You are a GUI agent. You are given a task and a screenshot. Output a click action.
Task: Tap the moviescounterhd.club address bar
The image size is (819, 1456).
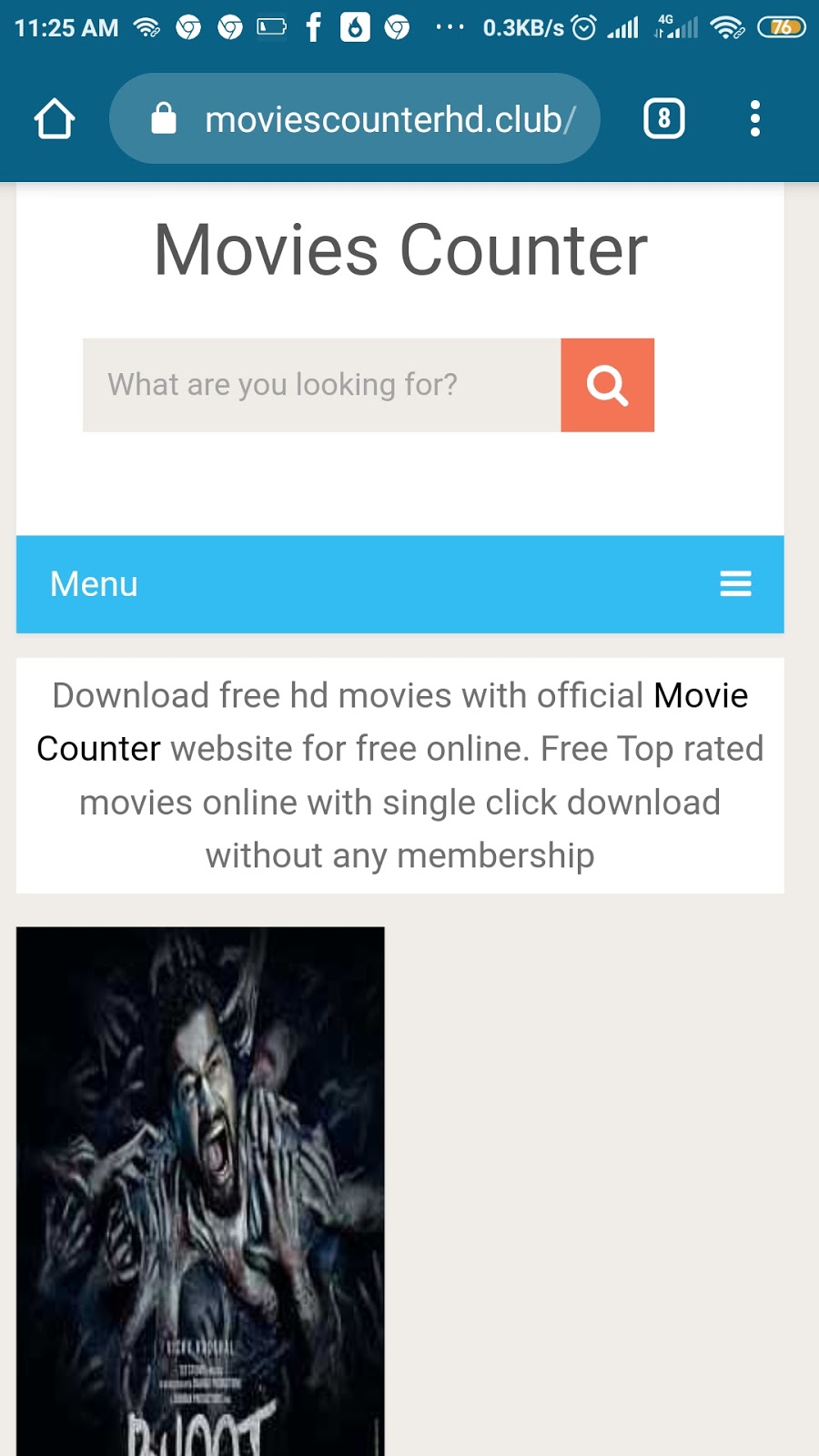[364, 119]
